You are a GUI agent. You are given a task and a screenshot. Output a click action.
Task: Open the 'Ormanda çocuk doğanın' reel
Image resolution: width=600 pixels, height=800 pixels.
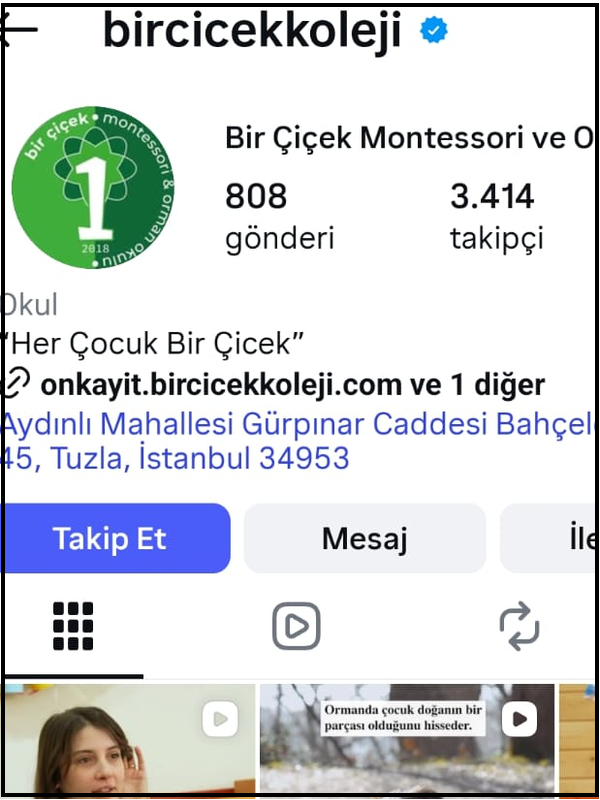coord(406,740)
